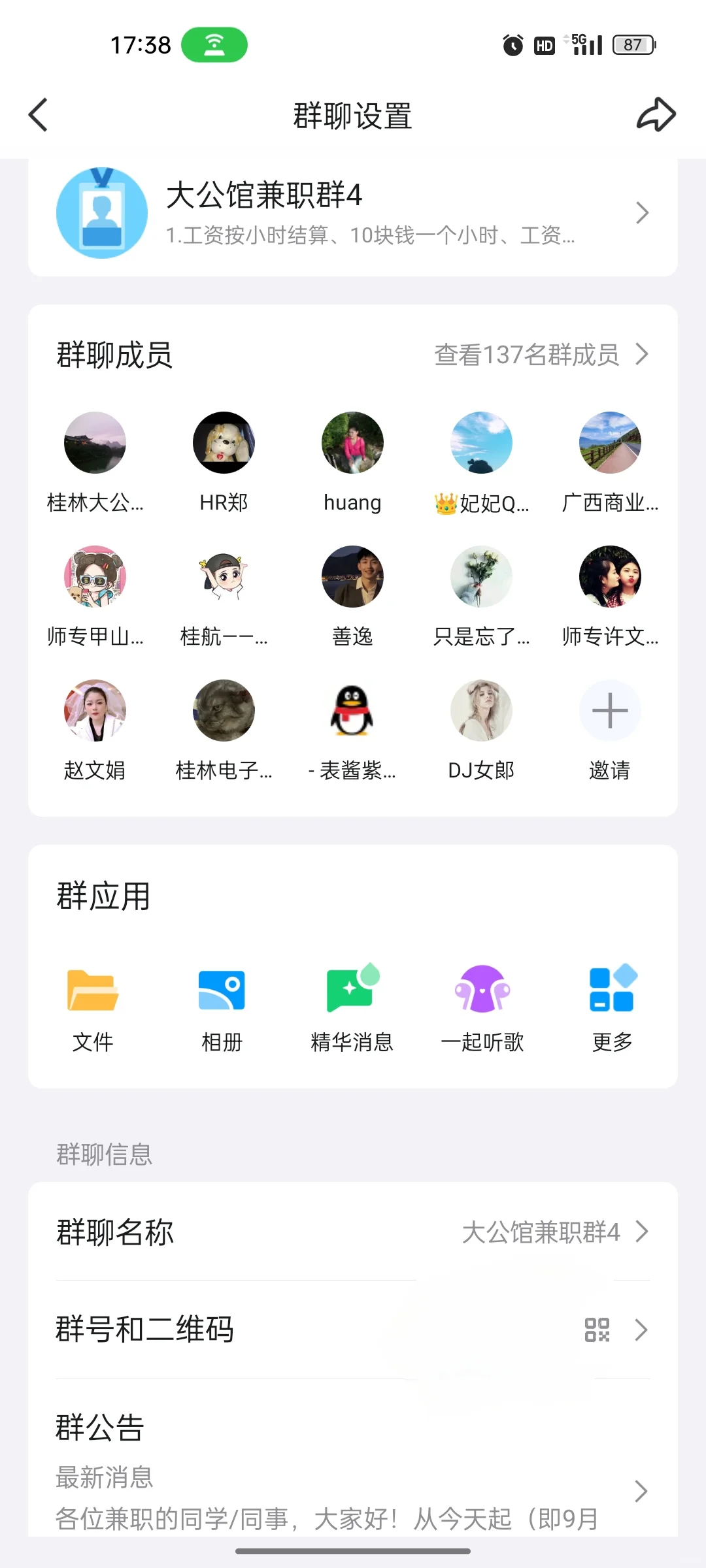Image resolution: width=706 pixels, height=1568 pixels.
Task: Open 大公馆兼职群4 group profile
Action: (x=353, y=213)
